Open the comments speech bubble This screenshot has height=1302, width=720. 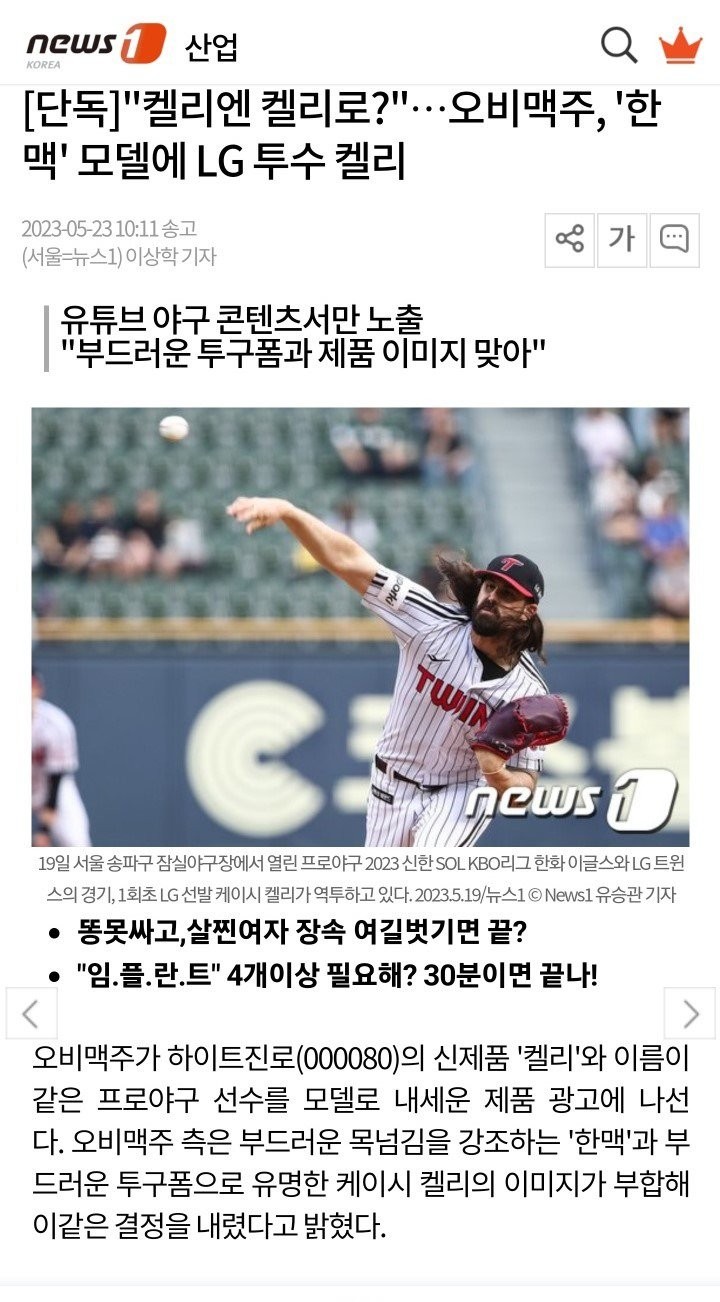[x=675, y=240]
